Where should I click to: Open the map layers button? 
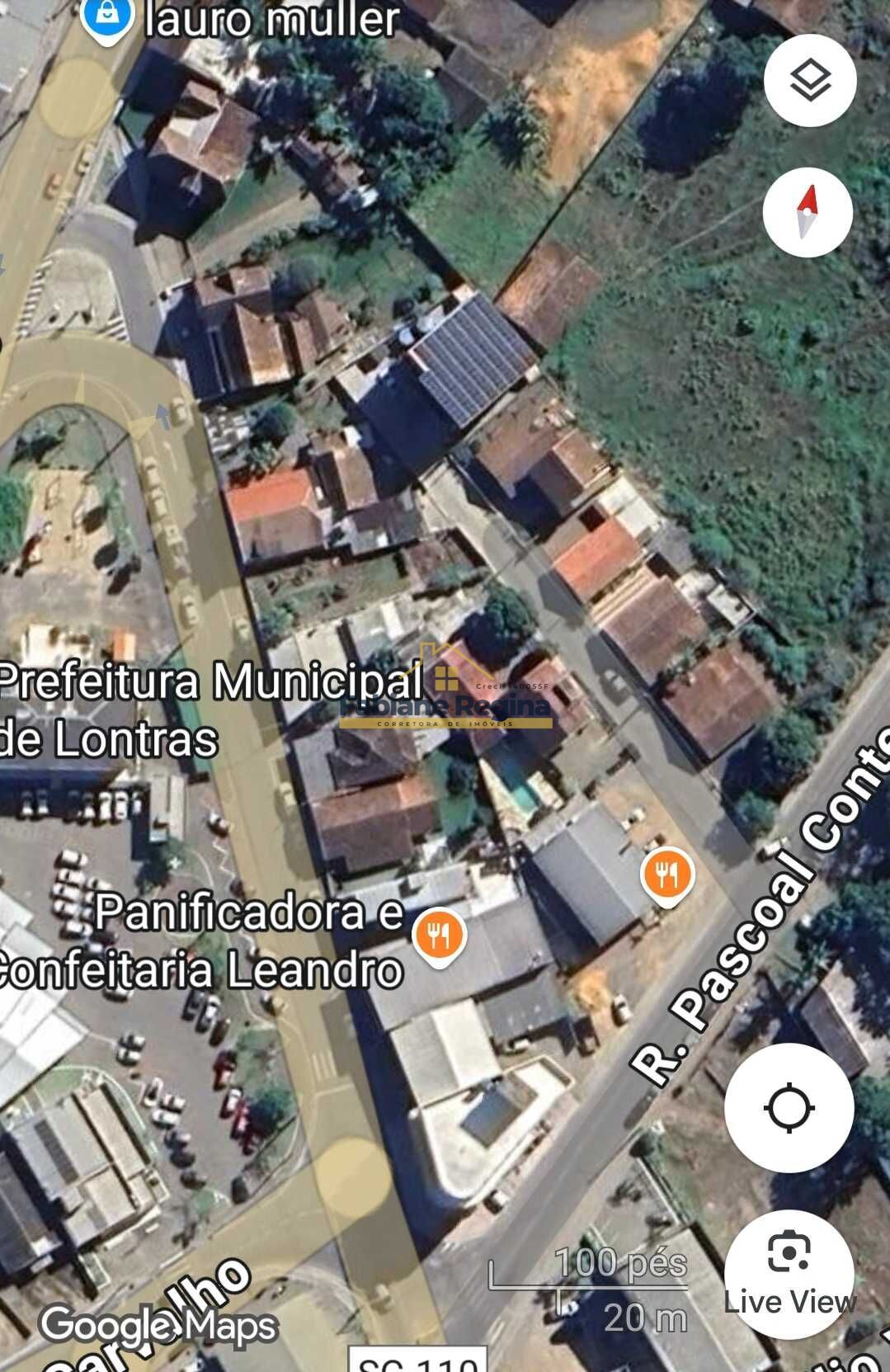click(x=809, y=81)
